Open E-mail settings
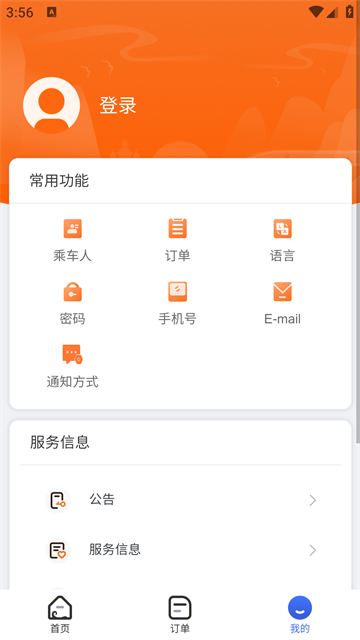The width and height of the screenshot is (360, 640). pos(282,303)
